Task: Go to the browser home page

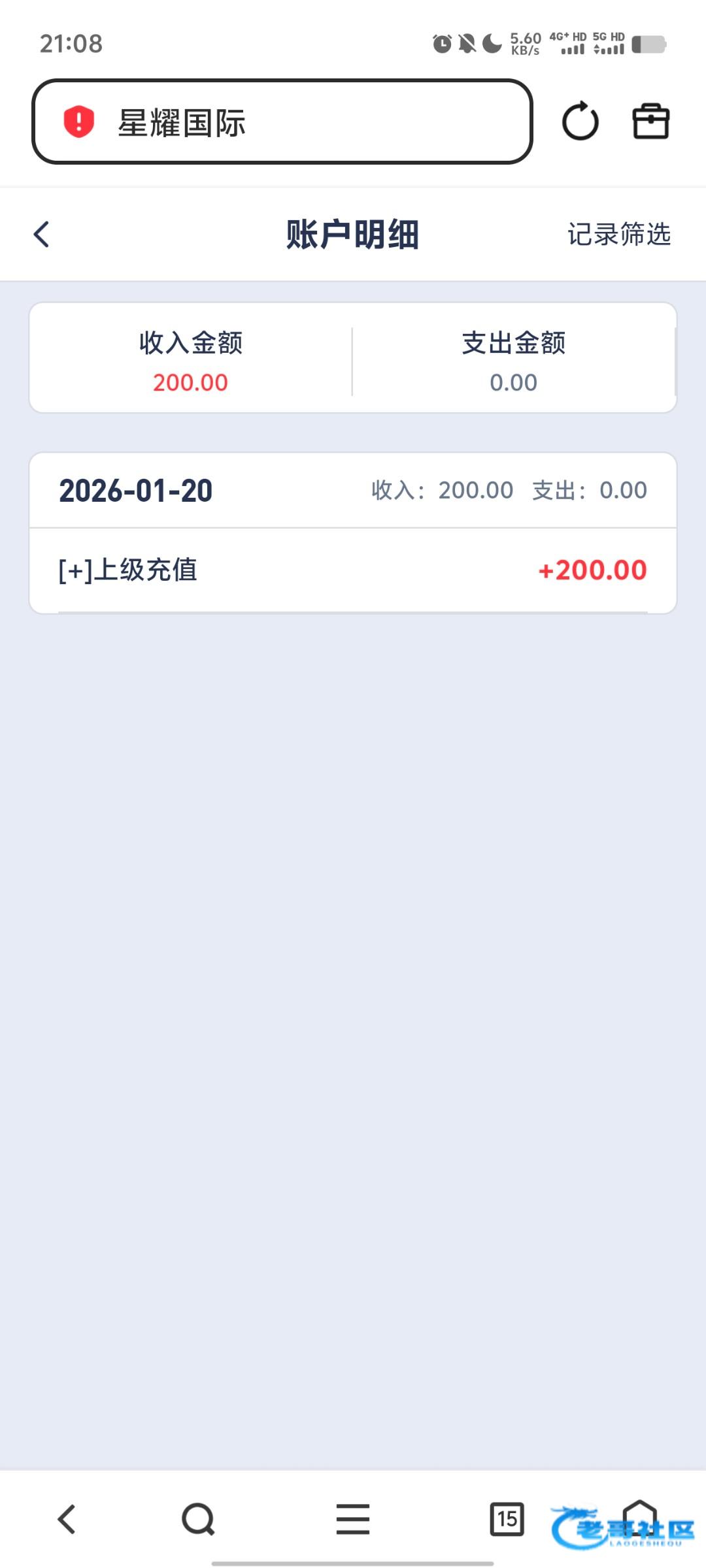Action: tap(639, 1516)
